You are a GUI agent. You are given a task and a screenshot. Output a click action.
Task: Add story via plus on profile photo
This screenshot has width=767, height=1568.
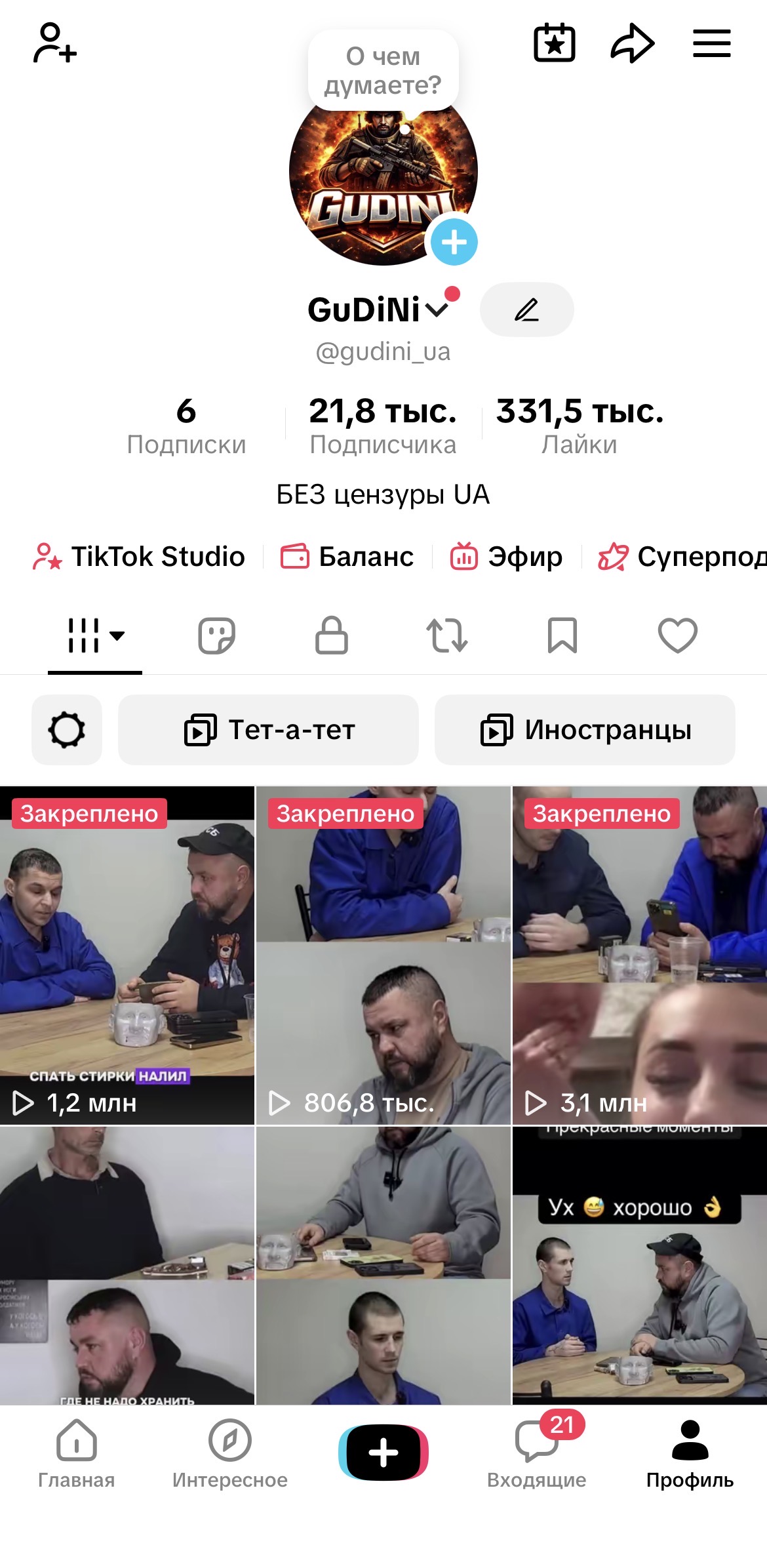(x=454, y=243)
